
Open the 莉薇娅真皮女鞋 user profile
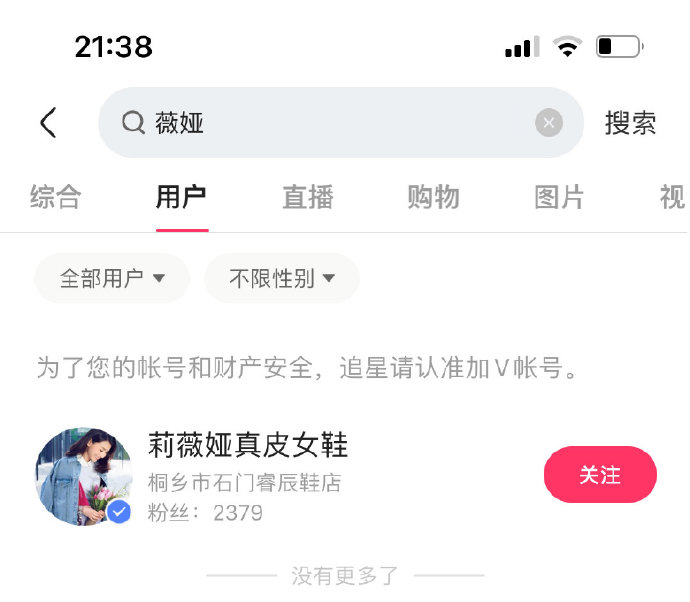247,445
